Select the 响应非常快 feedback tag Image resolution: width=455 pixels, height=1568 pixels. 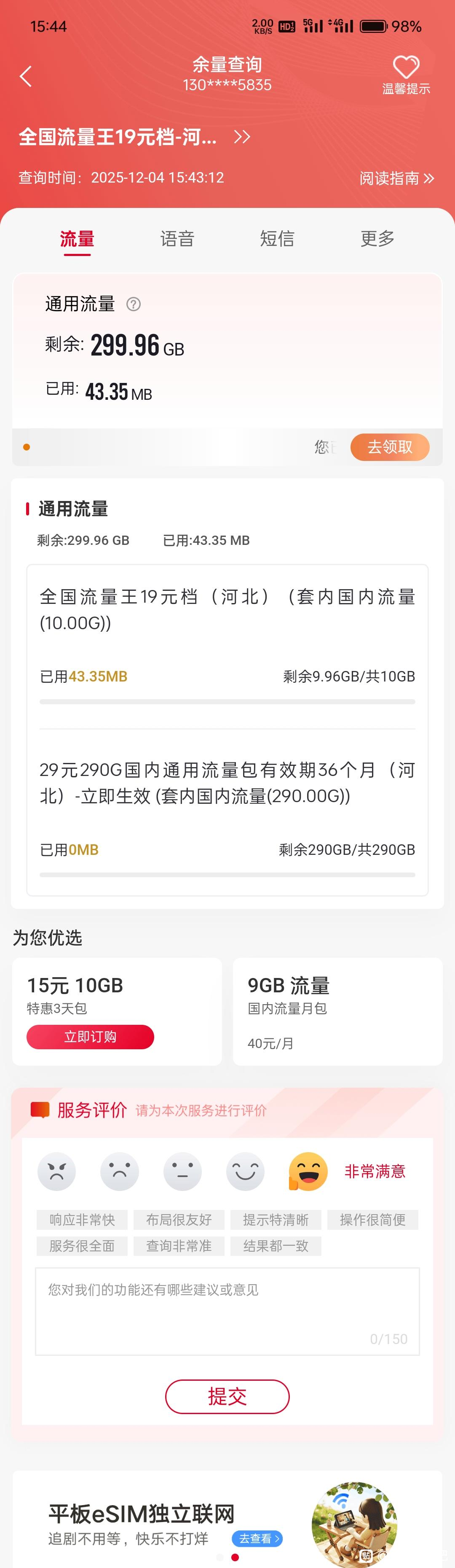coord(82,1220)
